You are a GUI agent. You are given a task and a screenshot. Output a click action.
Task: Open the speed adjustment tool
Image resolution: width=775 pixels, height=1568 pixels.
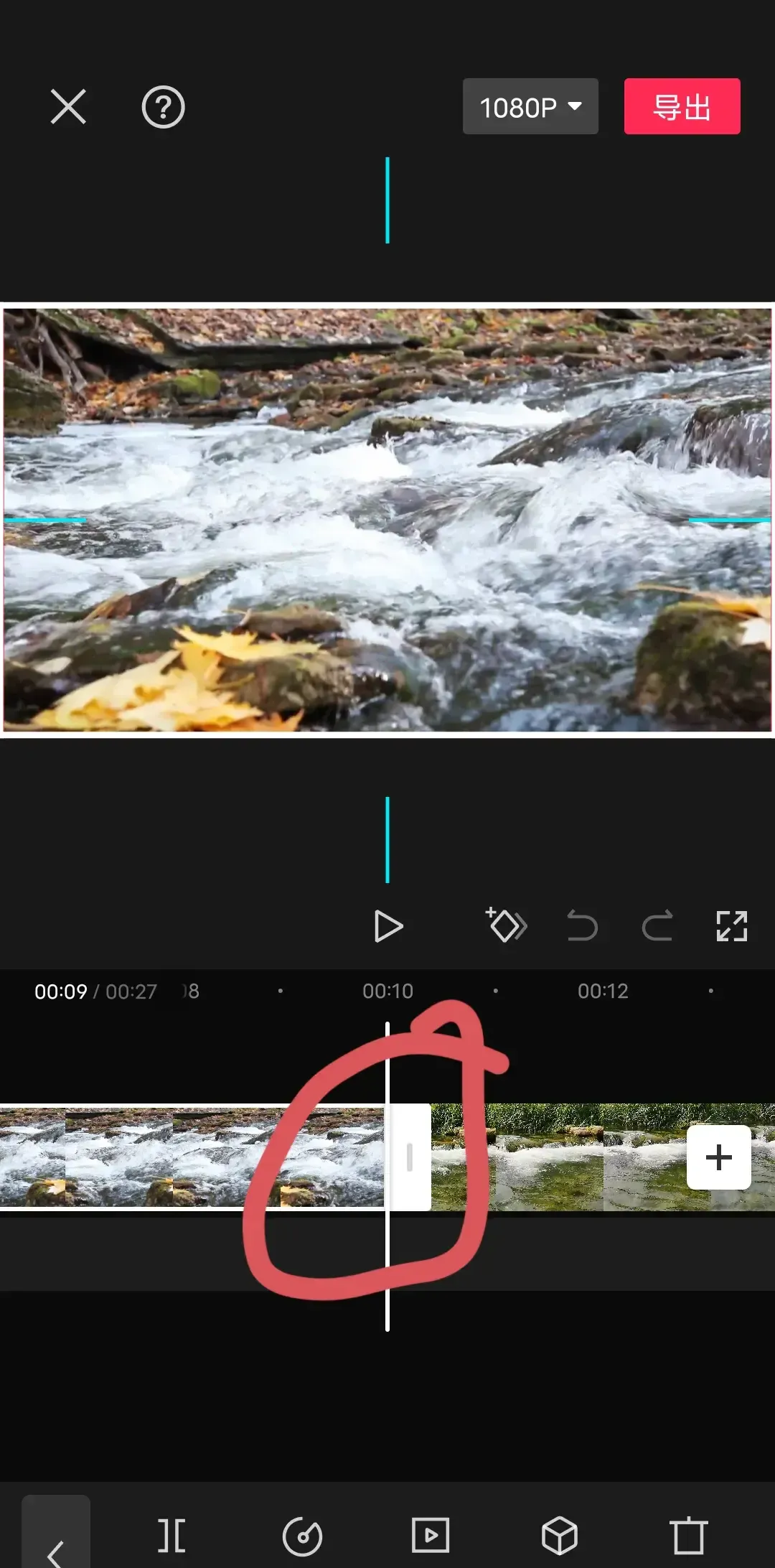click(302, 1536)
